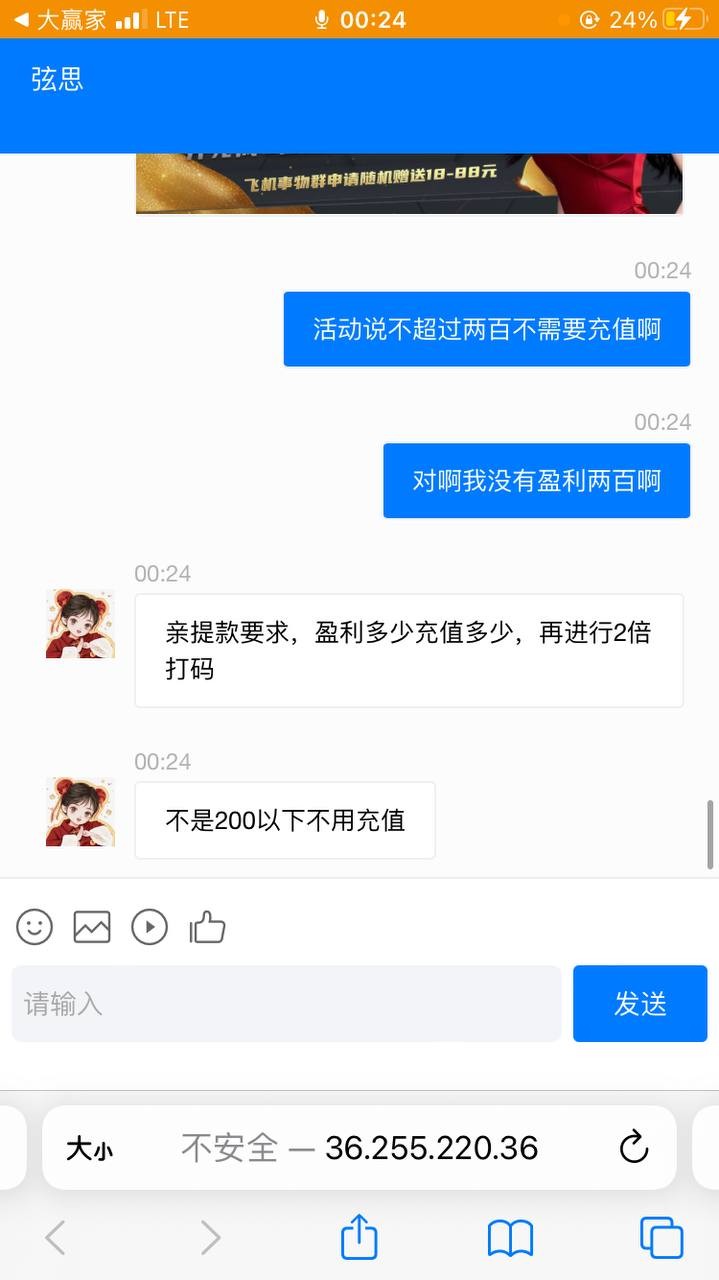
Task: Tap the thumbs-up rating icon
Action: click(x=208, y=928)
